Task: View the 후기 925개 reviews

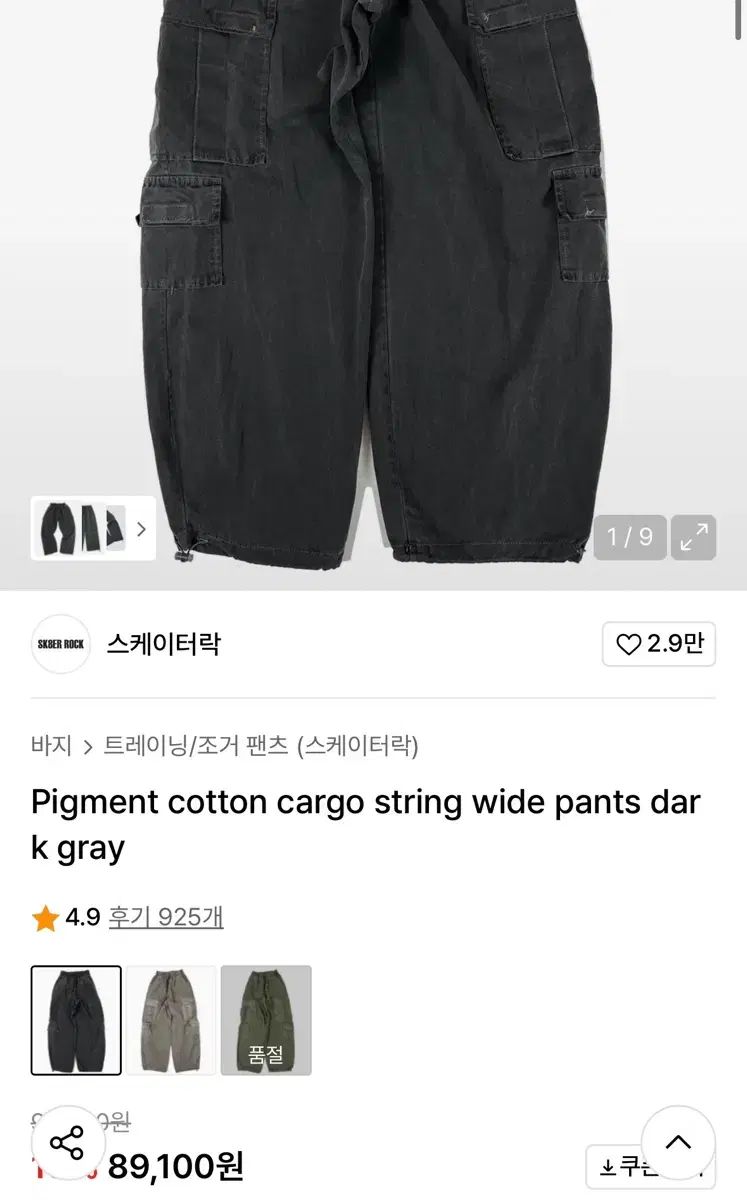Action: click(166, 917)
